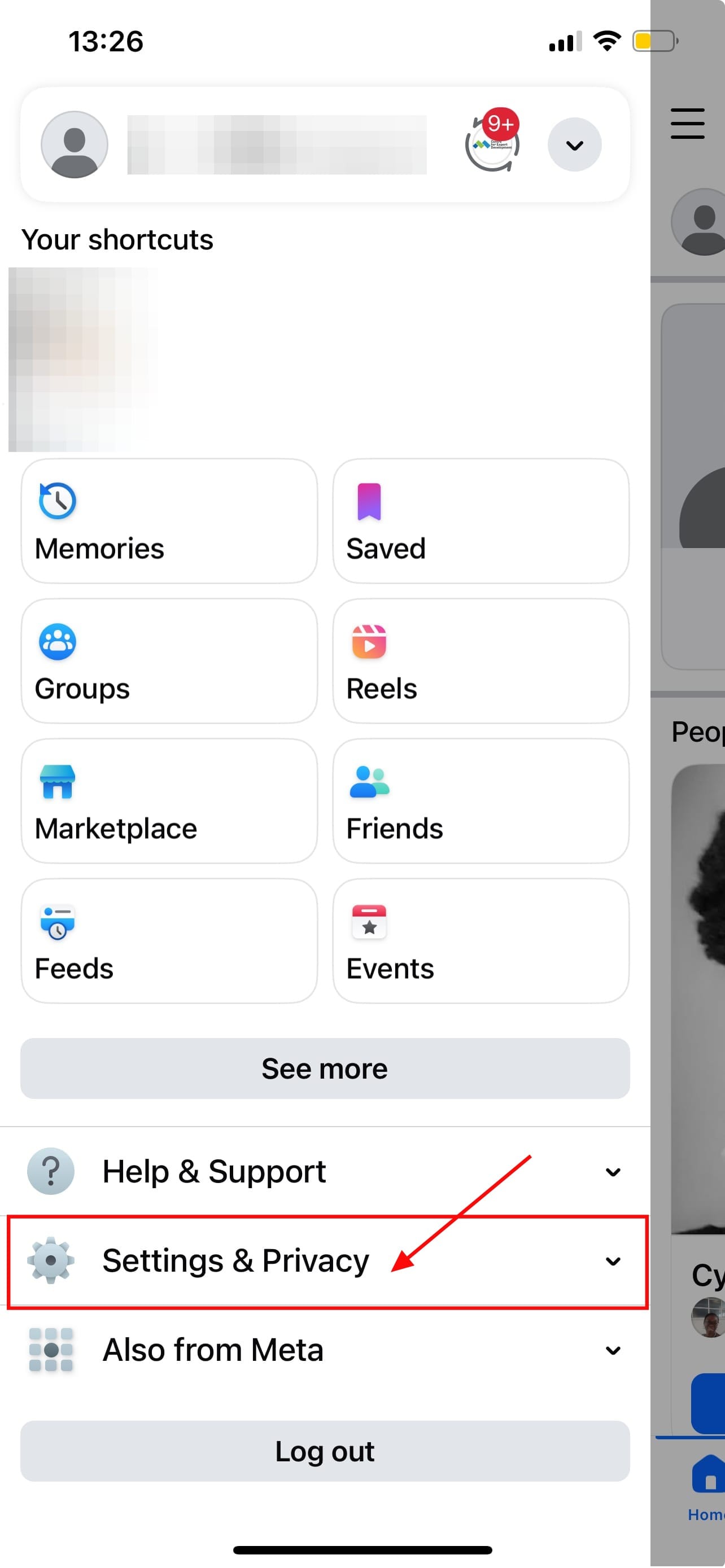Image resolution: width=725 pixels, height=1568 pixels.
Task: Log out of the account
Action: [x=325, y=1451]
